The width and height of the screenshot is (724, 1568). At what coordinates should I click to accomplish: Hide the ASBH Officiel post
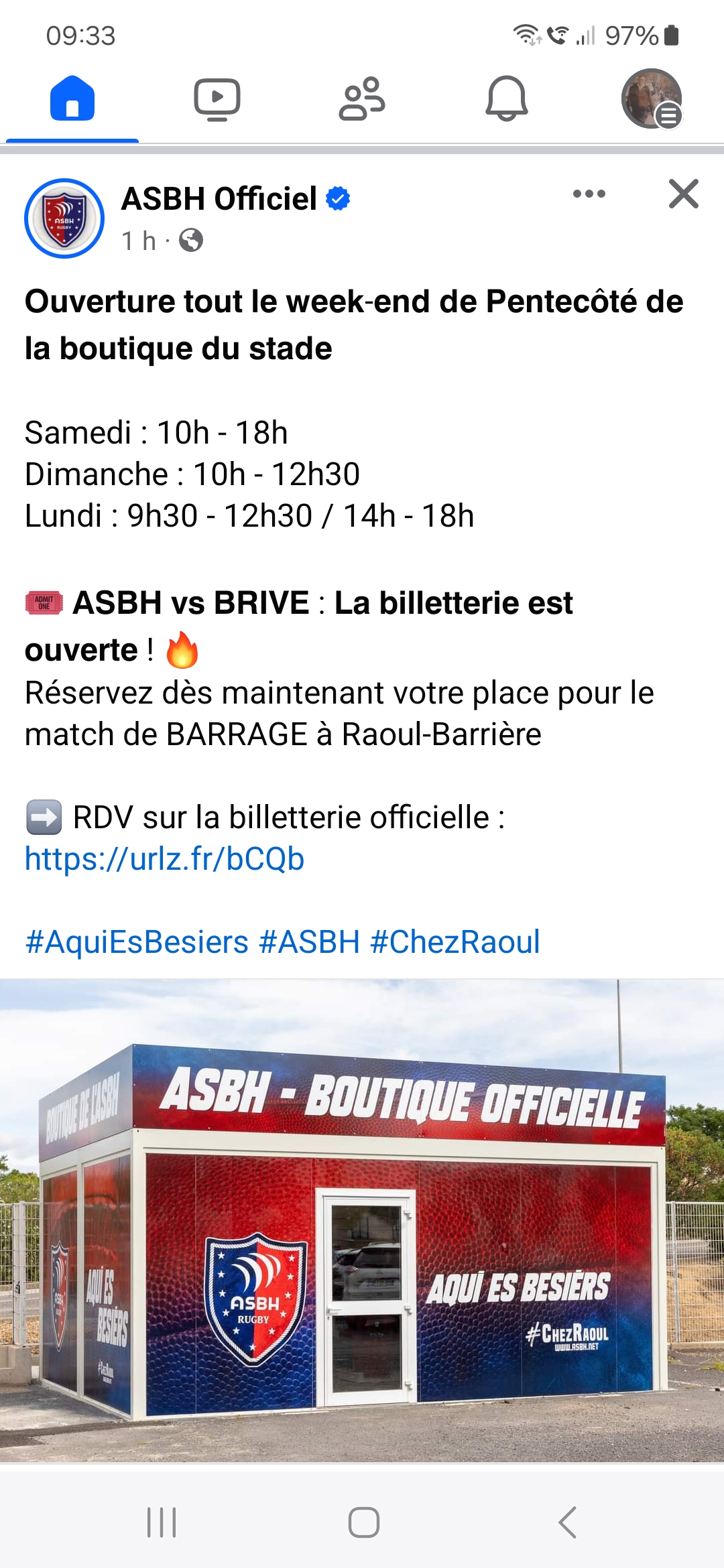(x=683, y=194)
